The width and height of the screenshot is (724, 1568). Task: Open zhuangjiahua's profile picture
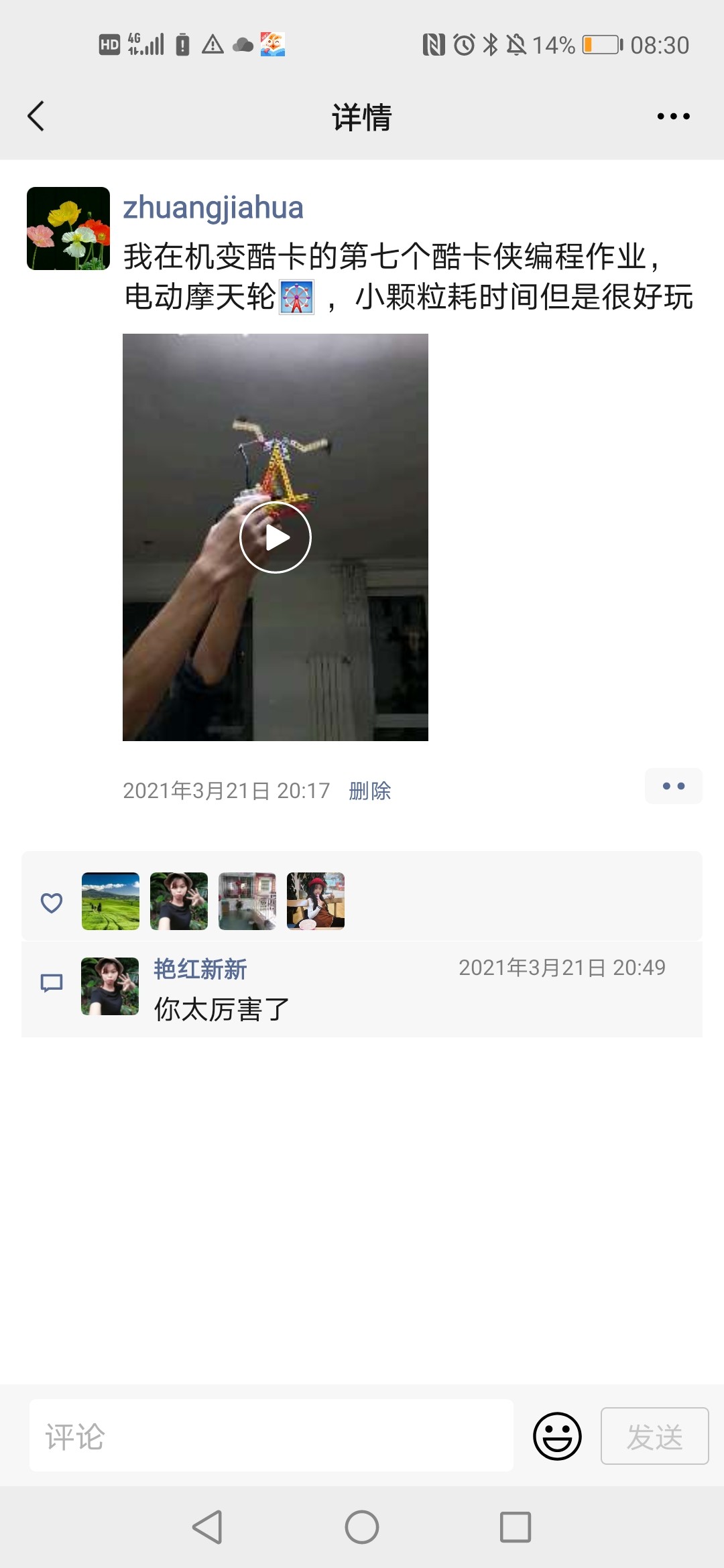68,228
